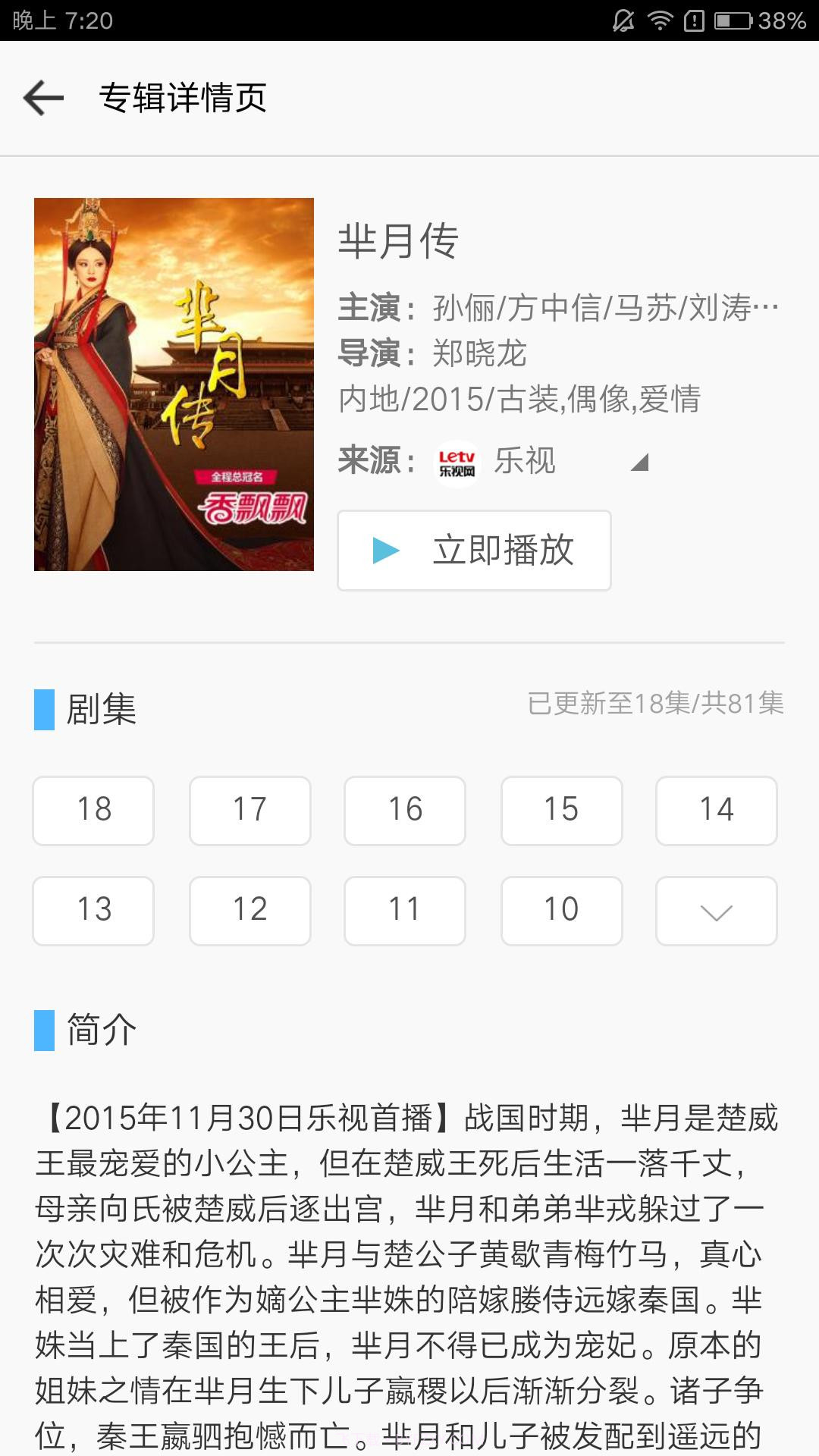
Task: Tap the back arrow to return
Action: [x=42, y=98]
